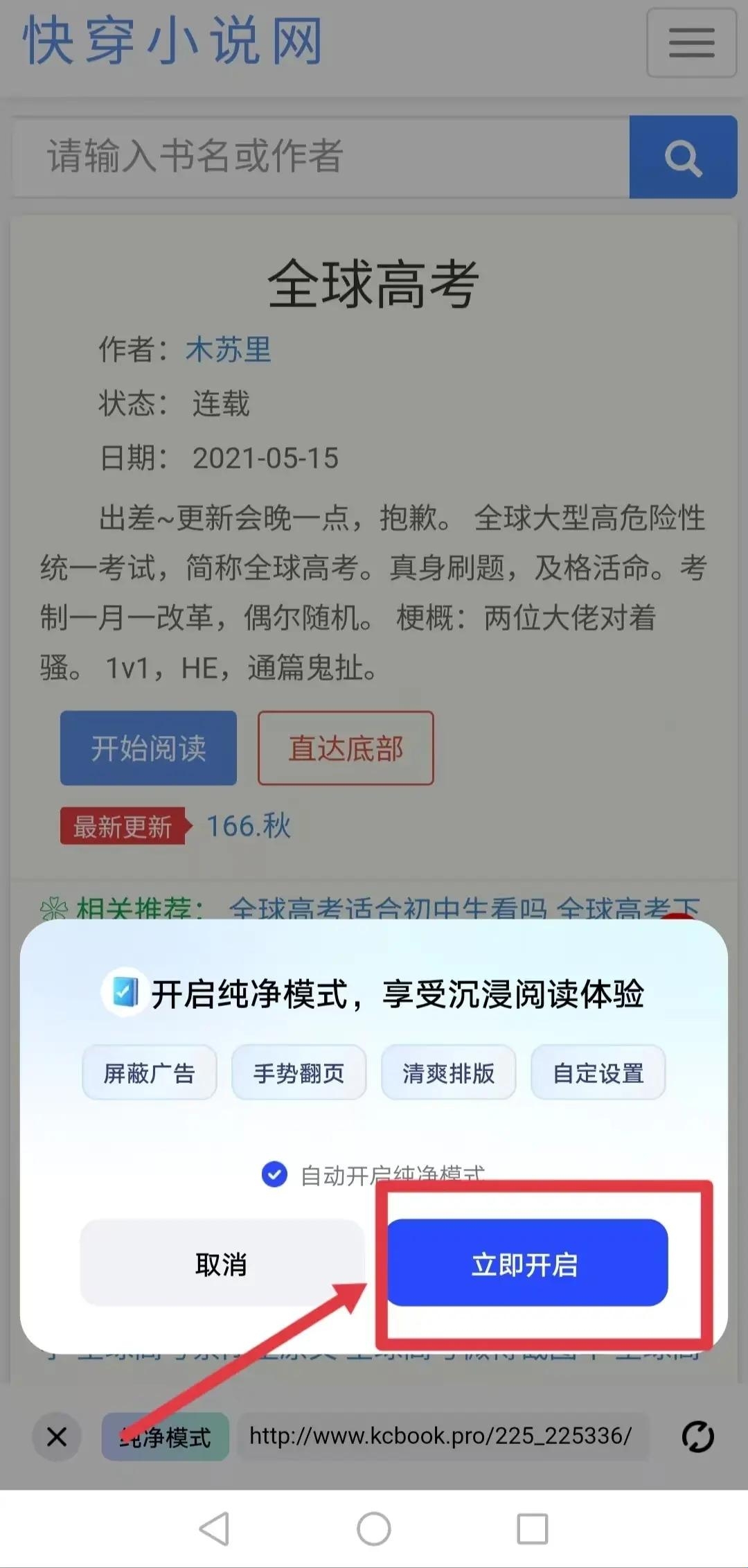This screenshot has width=748, height=1568.
Task: Open the 快穿小说网 site title
Action: click(173, 42)
